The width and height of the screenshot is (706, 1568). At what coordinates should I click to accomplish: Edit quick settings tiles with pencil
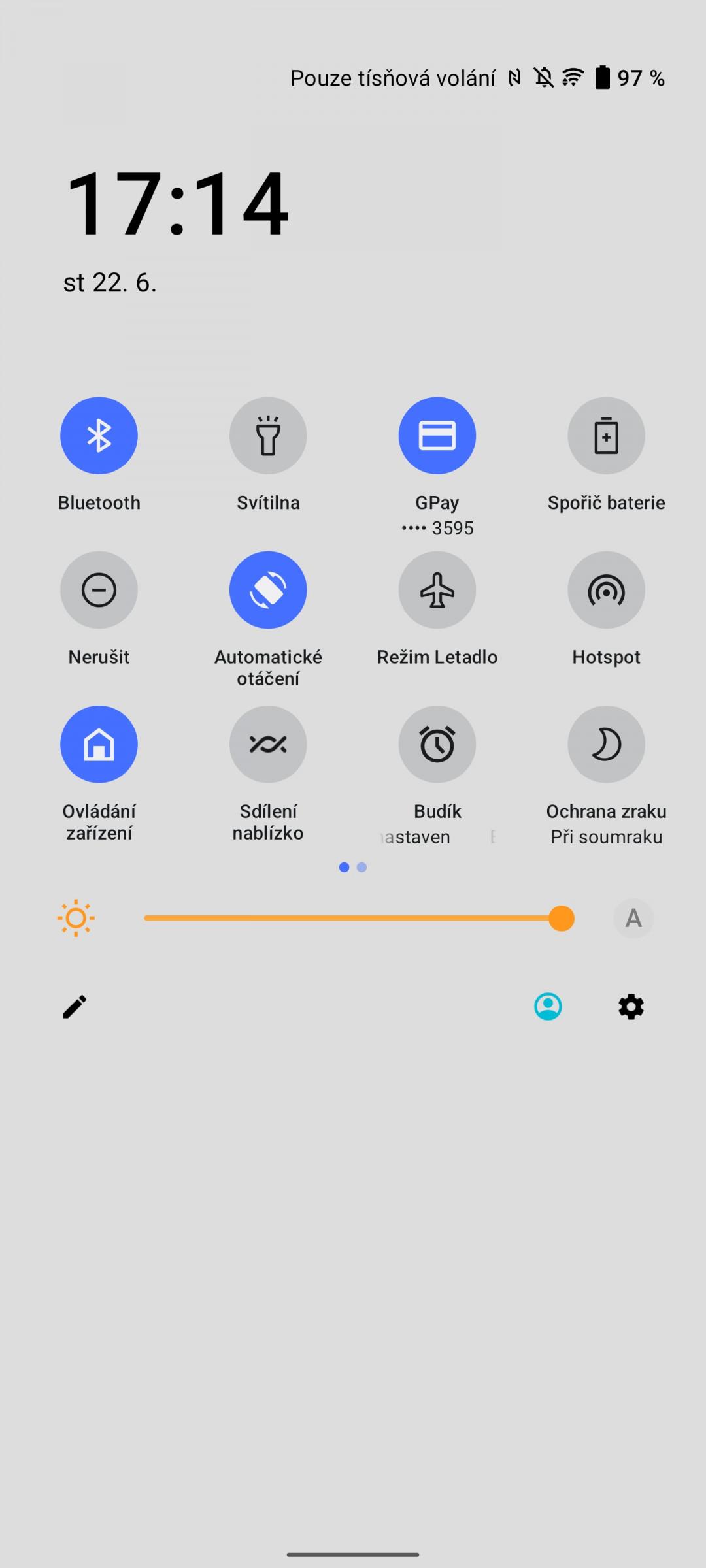(75, 1007)
